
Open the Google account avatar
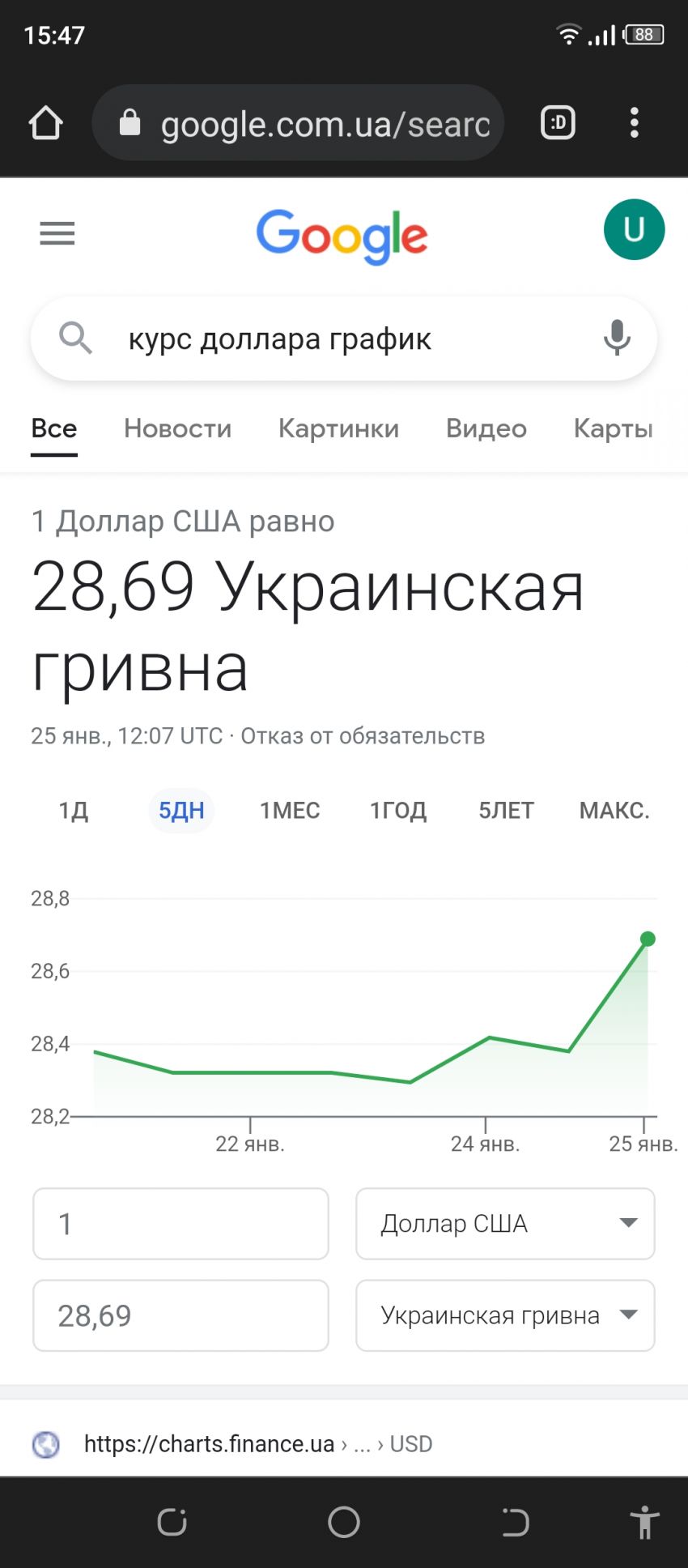pyautogui.click(x=634, y=230)
